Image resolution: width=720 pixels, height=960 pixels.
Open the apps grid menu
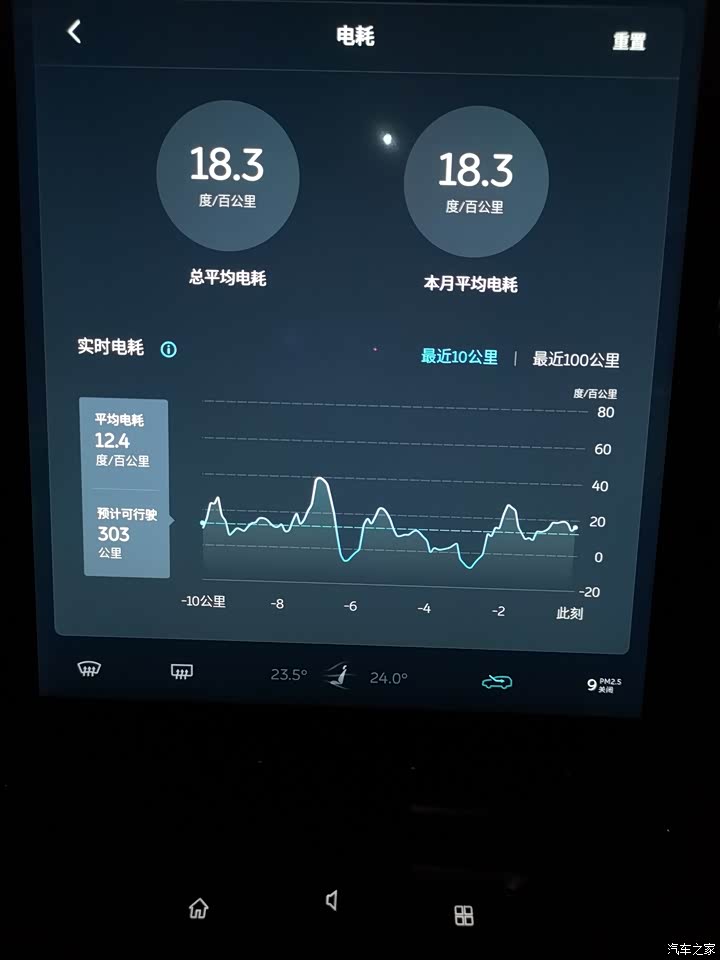[x=464, y=916]
